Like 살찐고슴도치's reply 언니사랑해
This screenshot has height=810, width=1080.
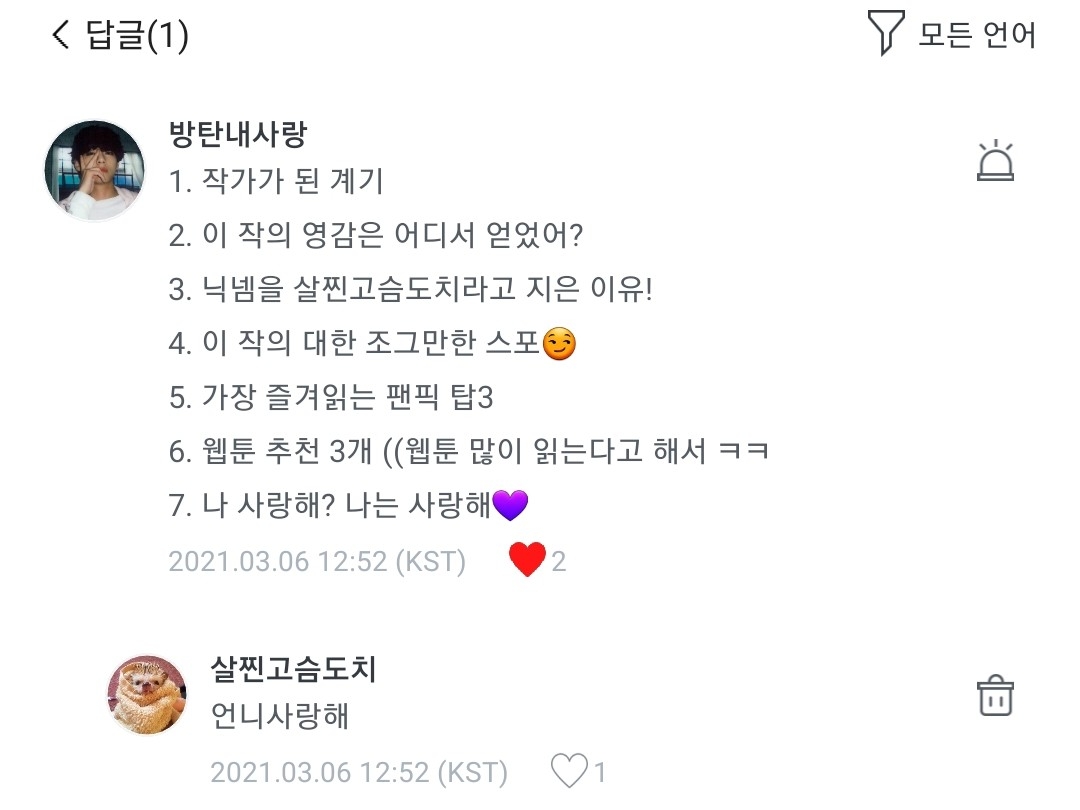570,772
